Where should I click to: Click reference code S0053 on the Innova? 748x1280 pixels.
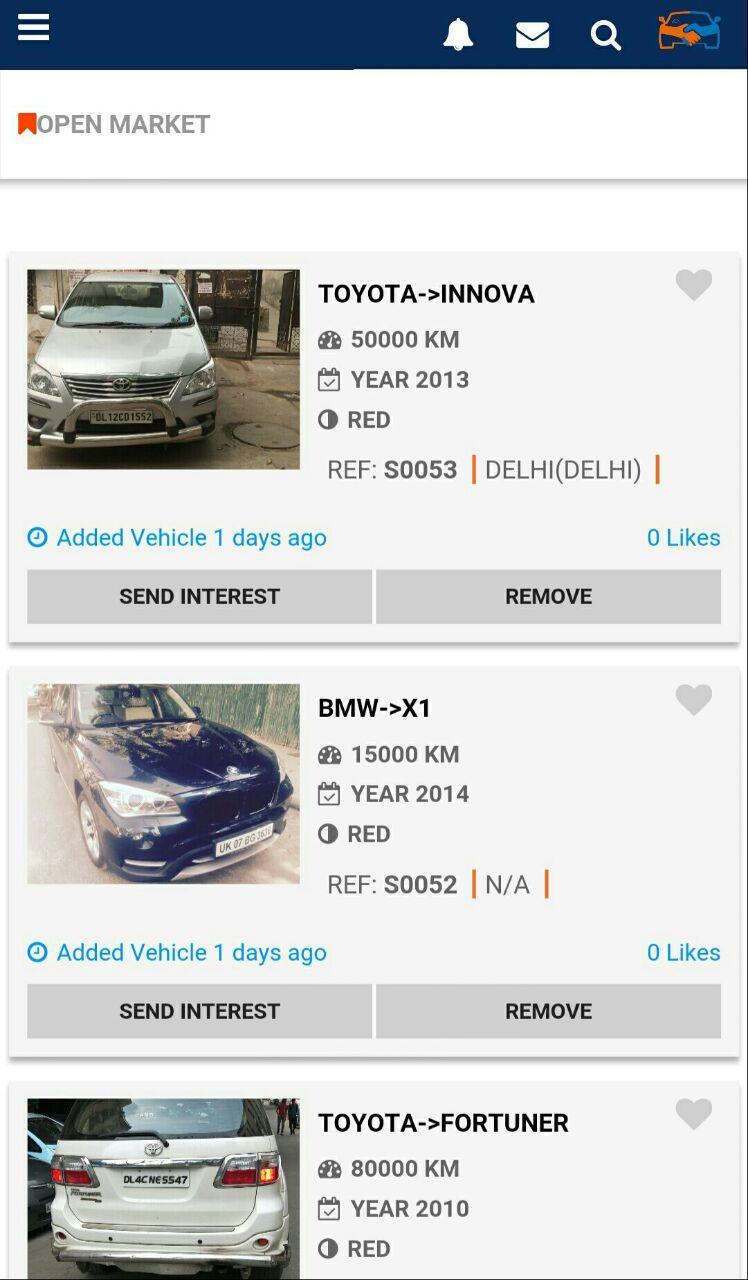(420, 469)
